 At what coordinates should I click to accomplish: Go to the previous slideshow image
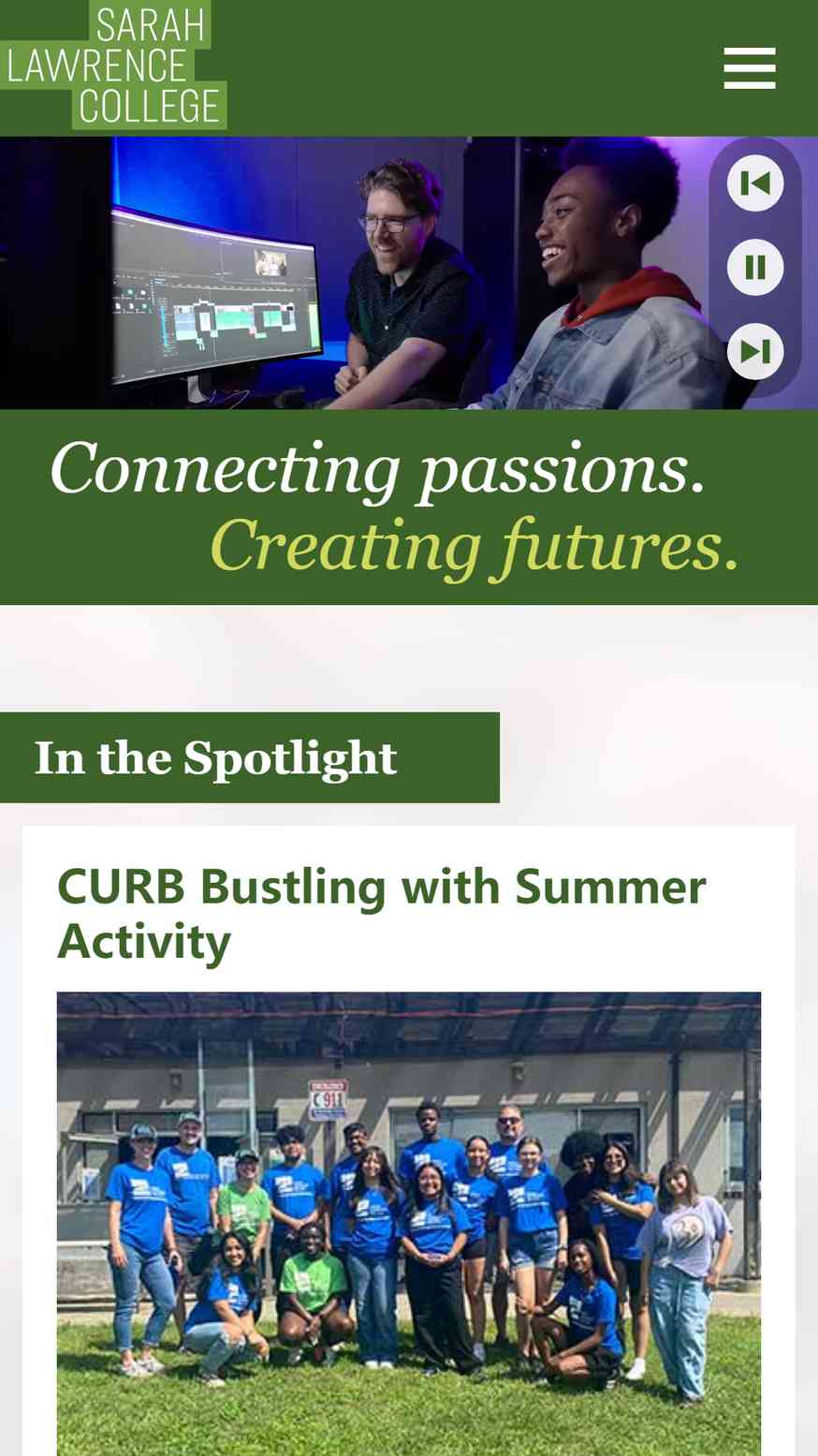click(755, 183)
